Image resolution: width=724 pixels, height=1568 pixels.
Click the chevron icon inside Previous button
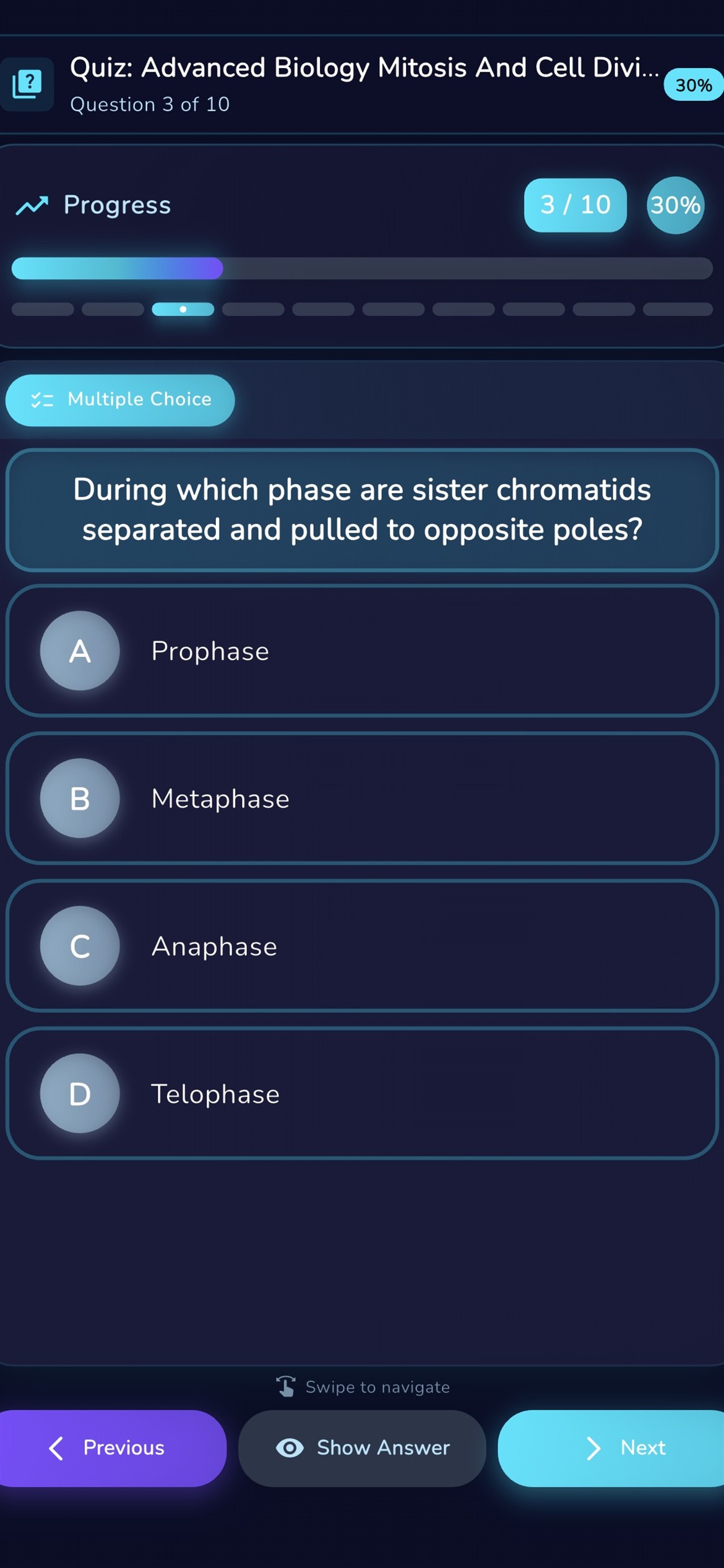(56, 1449)
